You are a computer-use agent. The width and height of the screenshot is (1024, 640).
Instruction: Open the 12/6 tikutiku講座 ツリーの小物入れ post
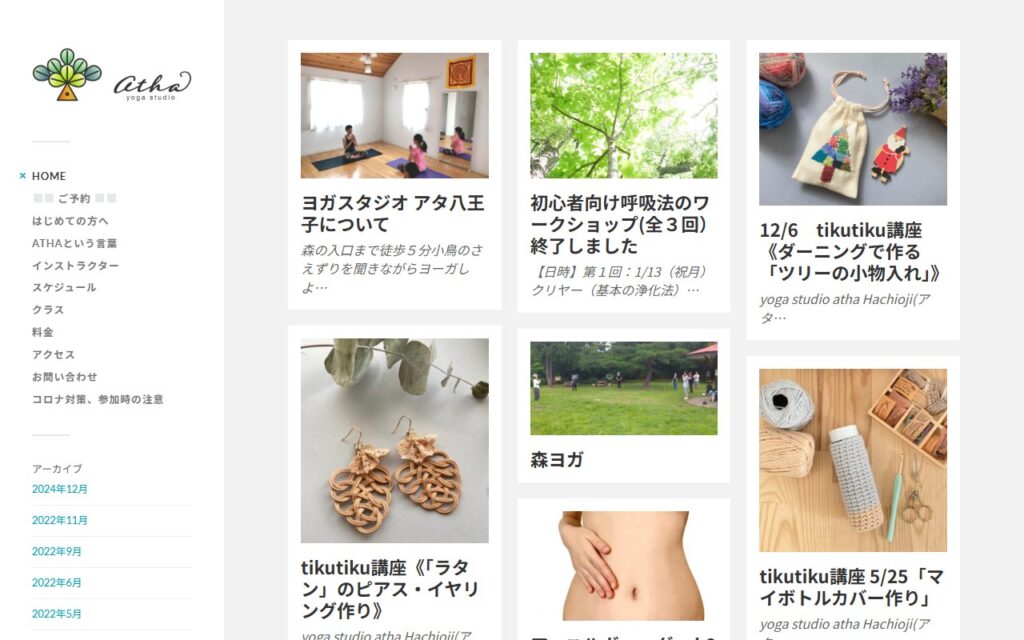tap(850, 251)
